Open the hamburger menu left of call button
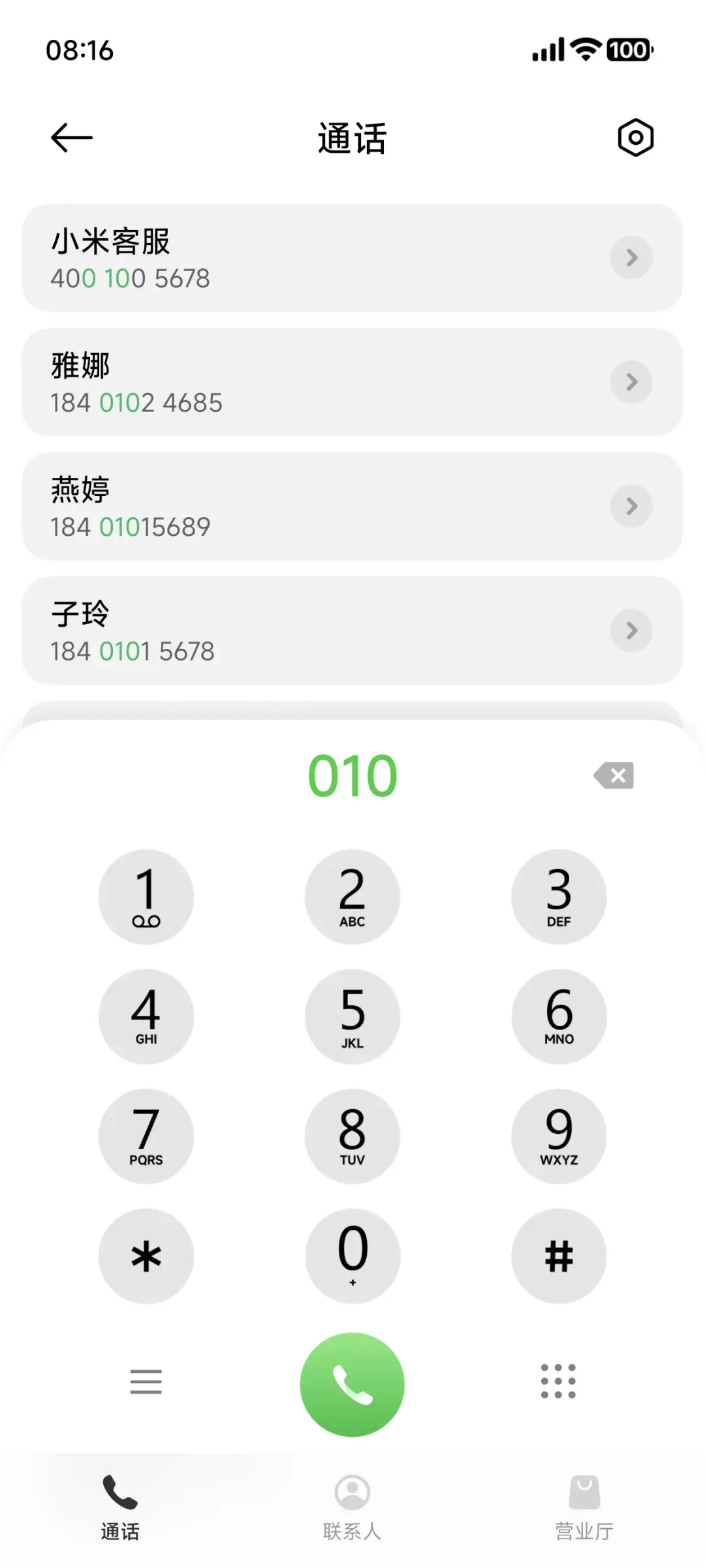This screenshot has width=705, height=1568. click(x=146, y=1382)
